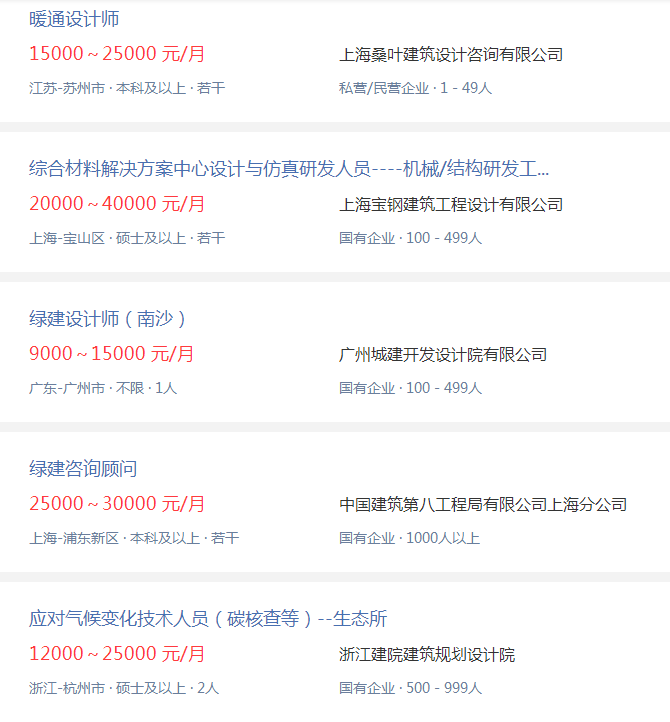670x722 pixels.
Task: Open the 绿建设计师（南沙）job listing
Action: tap(108, 319)
